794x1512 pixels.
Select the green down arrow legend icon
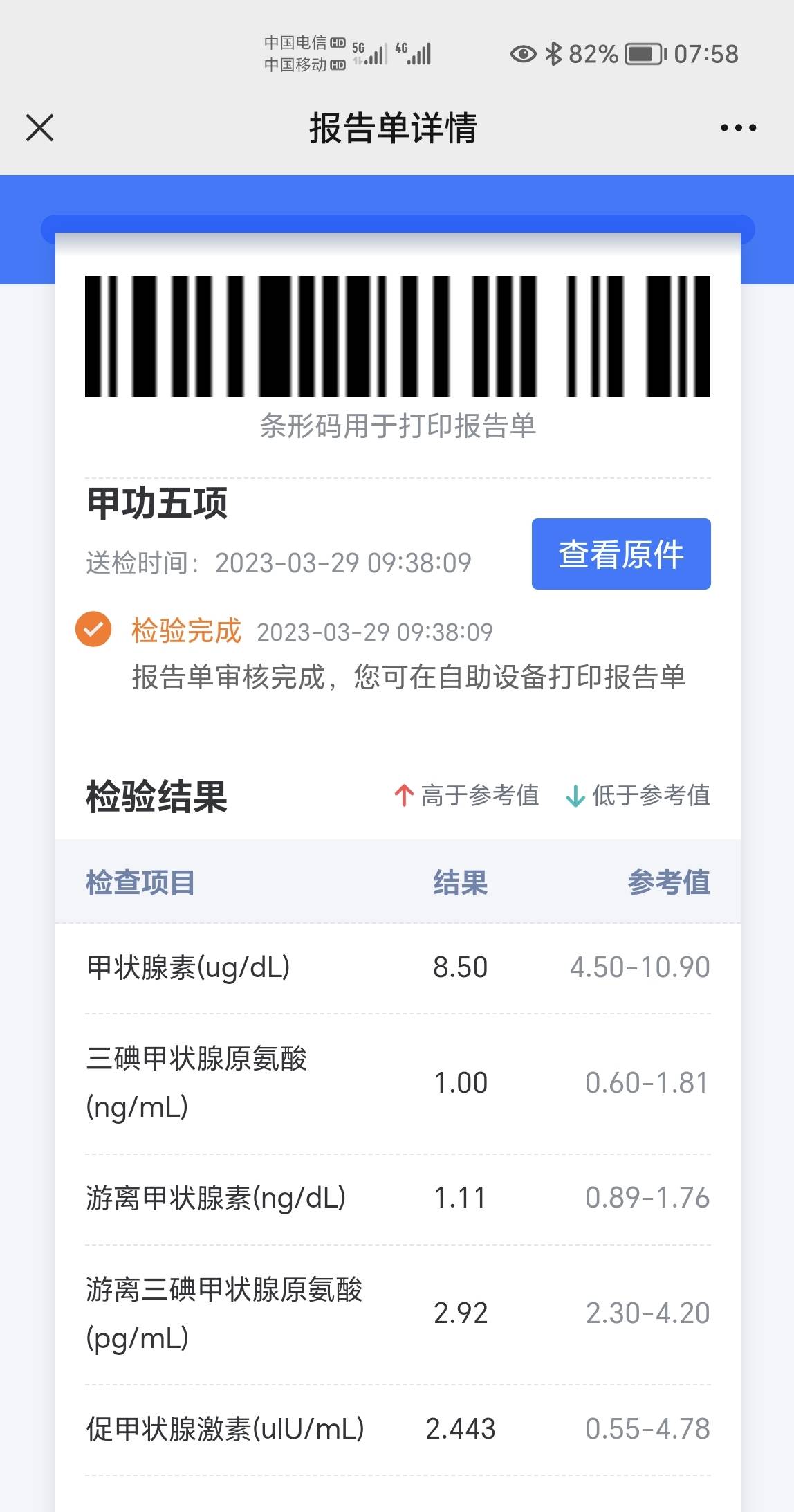574,796
